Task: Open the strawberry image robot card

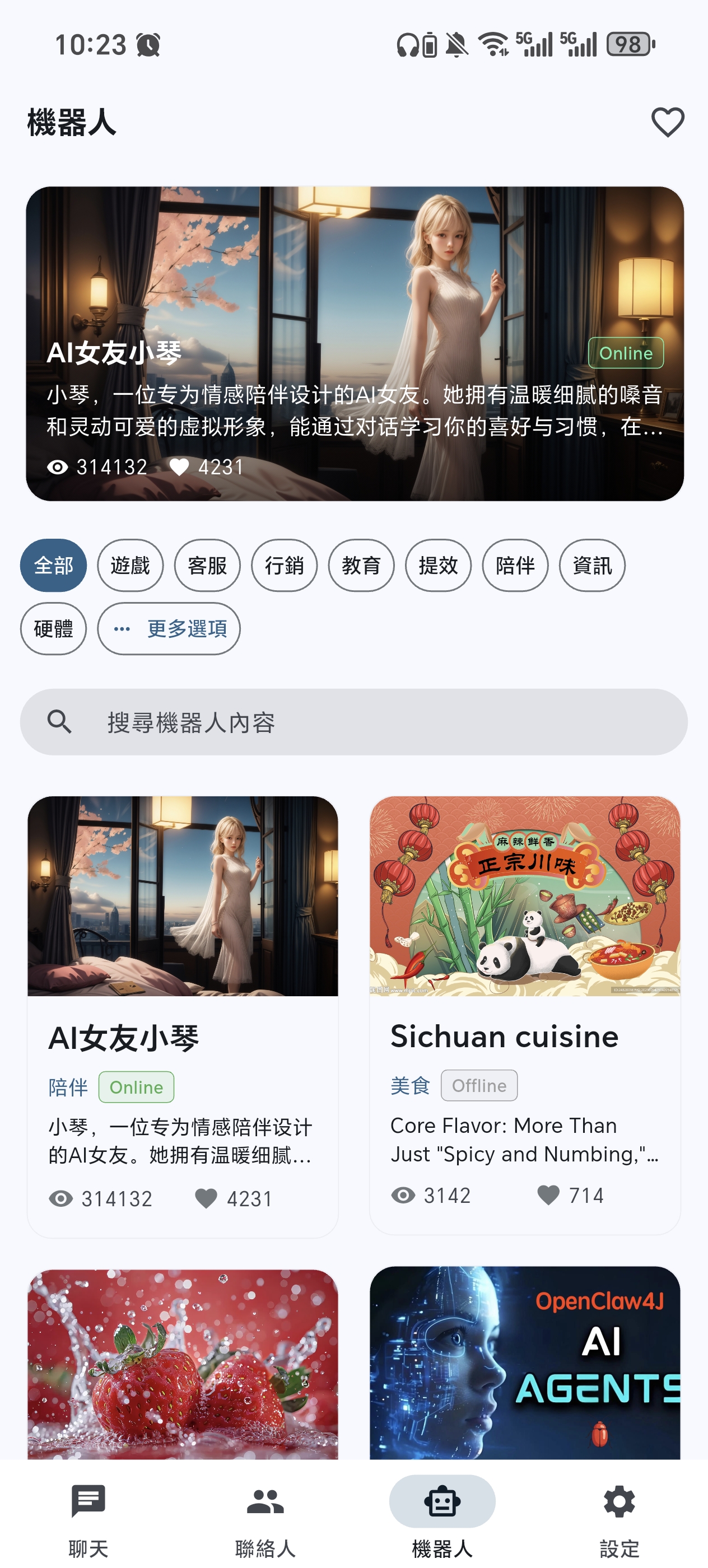Action: [183, 1364]
